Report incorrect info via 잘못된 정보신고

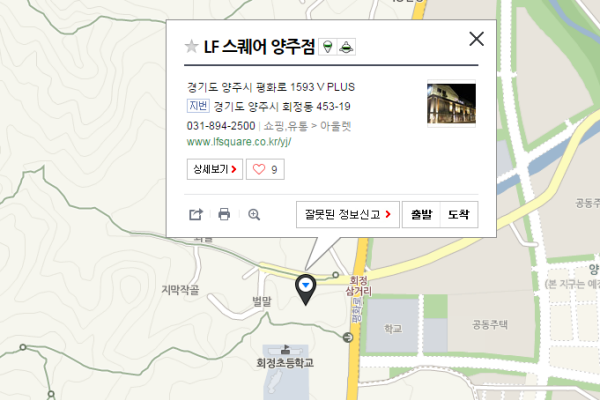pos(348,214)
